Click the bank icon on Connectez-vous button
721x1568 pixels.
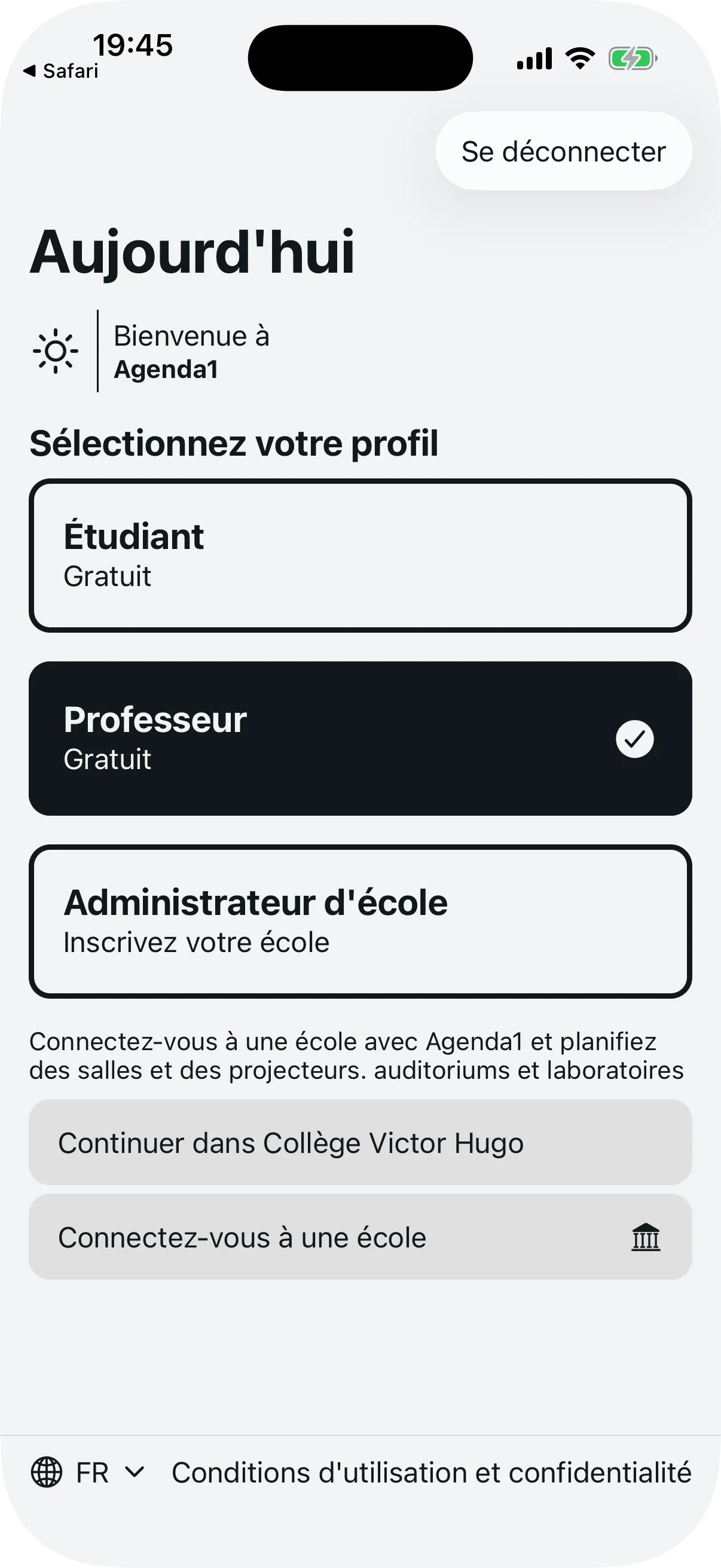pos(646,1237)
